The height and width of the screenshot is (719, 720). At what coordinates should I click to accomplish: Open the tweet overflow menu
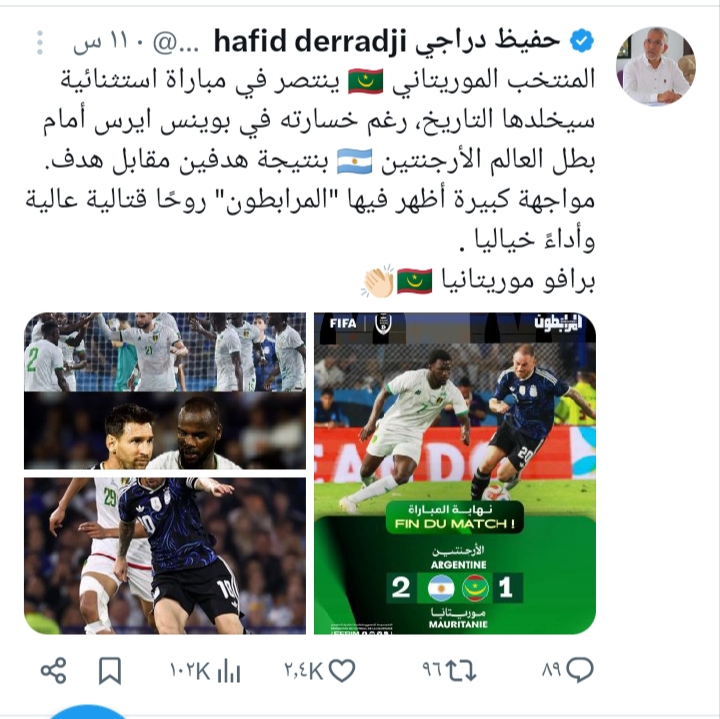[38, 42]
